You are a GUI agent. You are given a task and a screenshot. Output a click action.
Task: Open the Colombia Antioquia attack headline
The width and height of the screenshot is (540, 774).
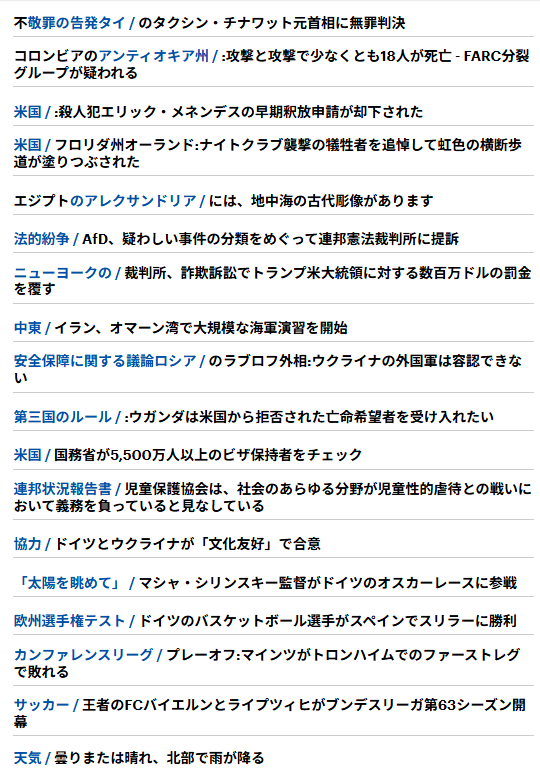click(272, 64)
